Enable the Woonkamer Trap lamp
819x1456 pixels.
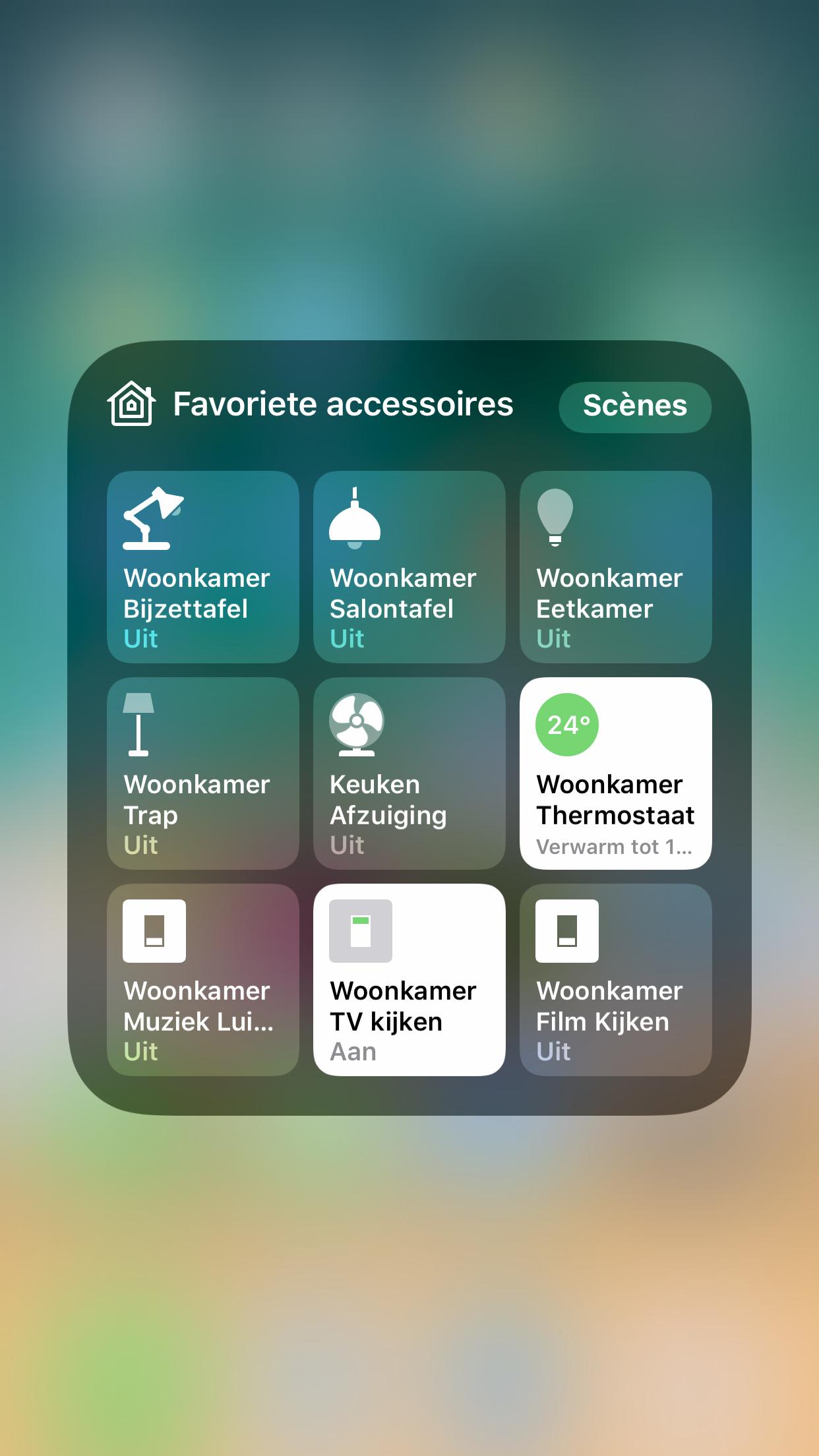click(x=202, y=773)
